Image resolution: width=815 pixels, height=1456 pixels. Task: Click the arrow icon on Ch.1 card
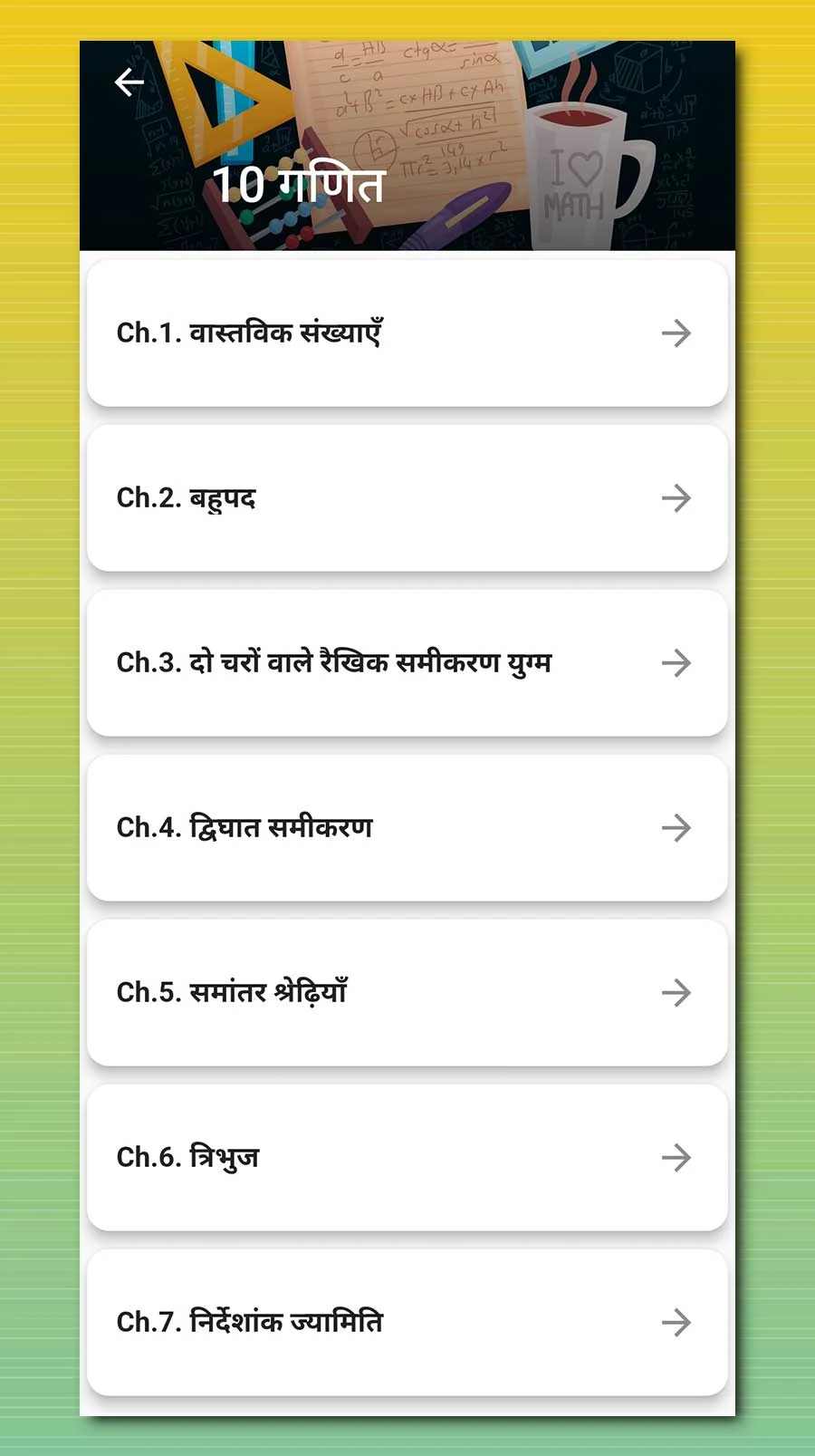pos(677,333)
